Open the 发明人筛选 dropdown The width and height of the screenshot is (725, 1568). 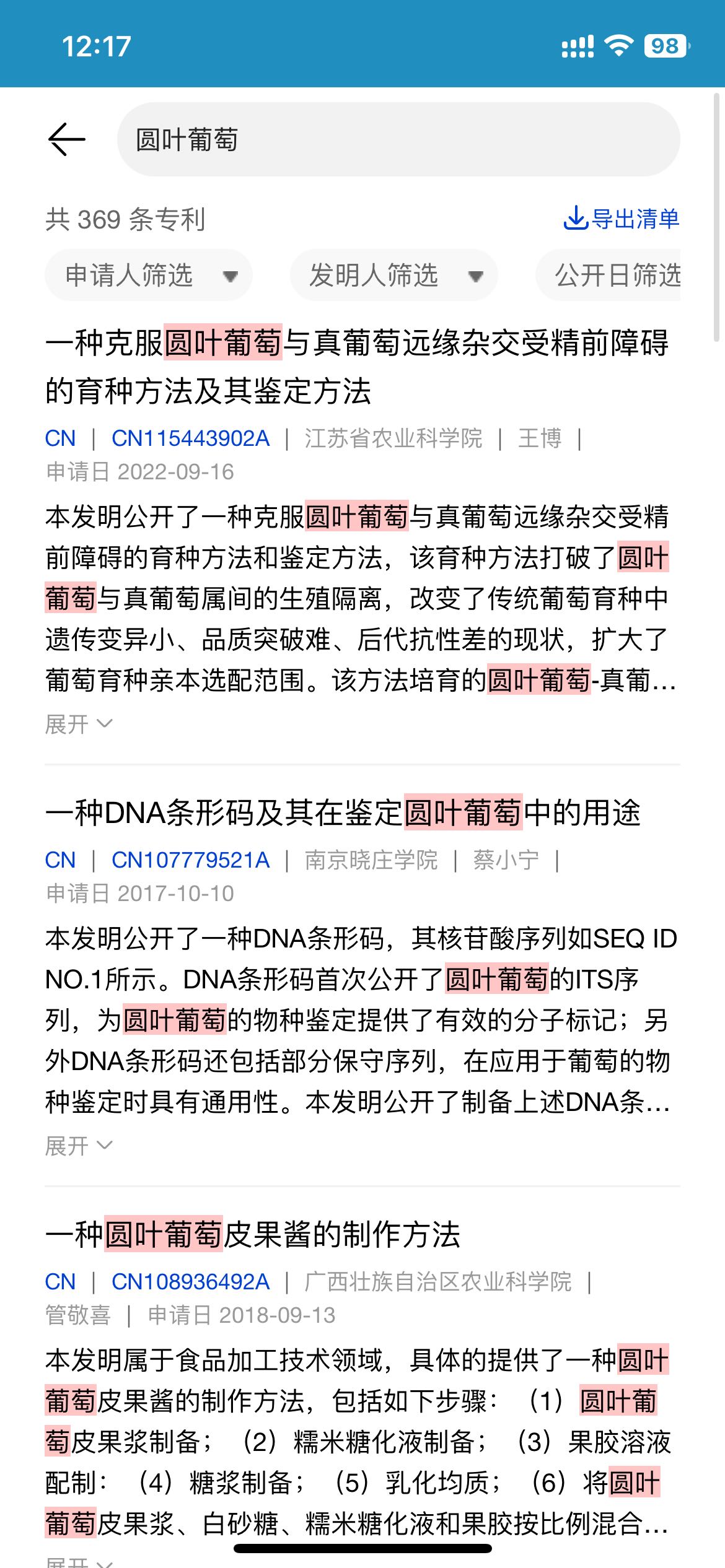(394, 275)
